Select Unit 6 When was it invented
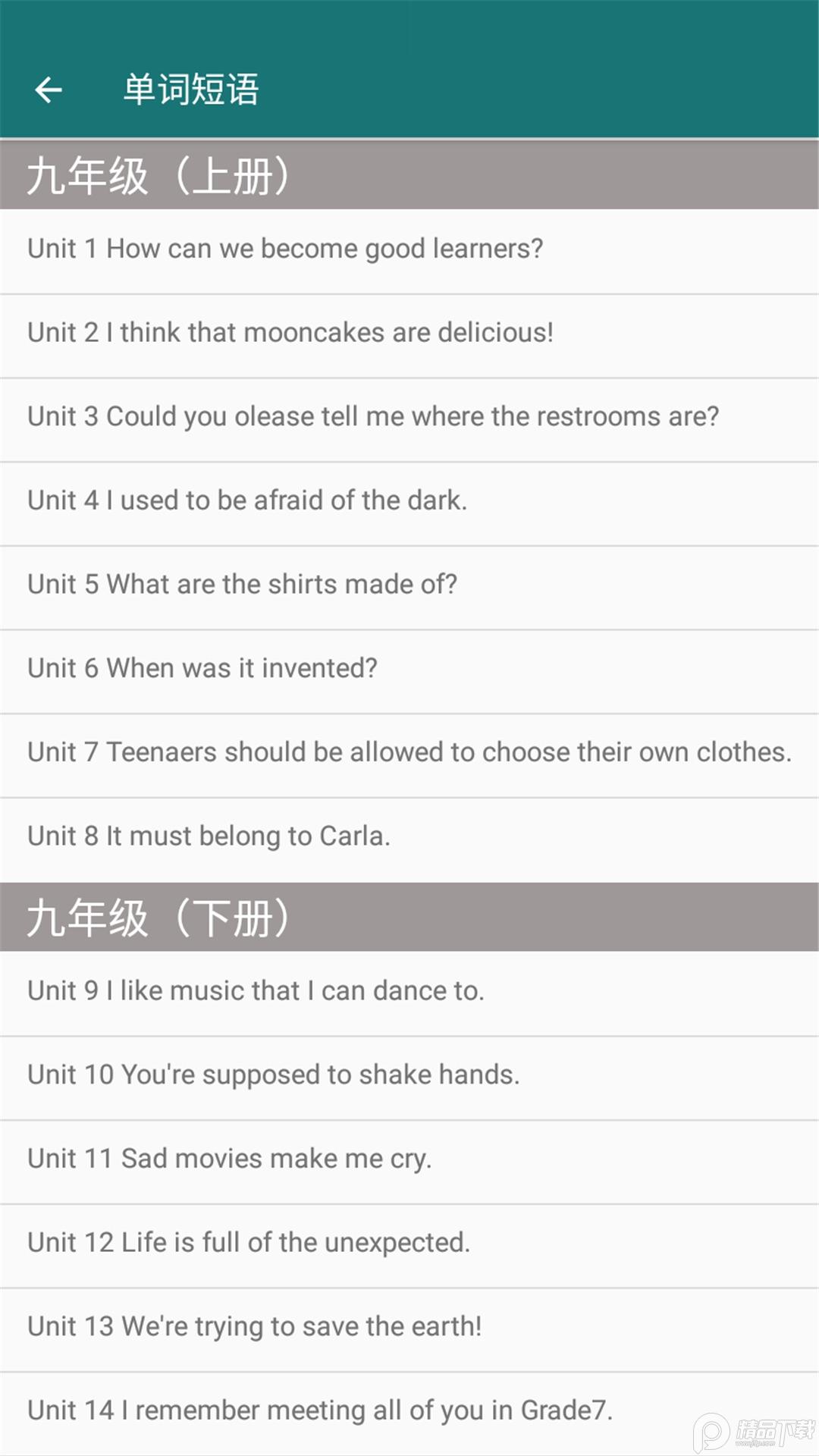819x1456 pixels. click(202, 669)
